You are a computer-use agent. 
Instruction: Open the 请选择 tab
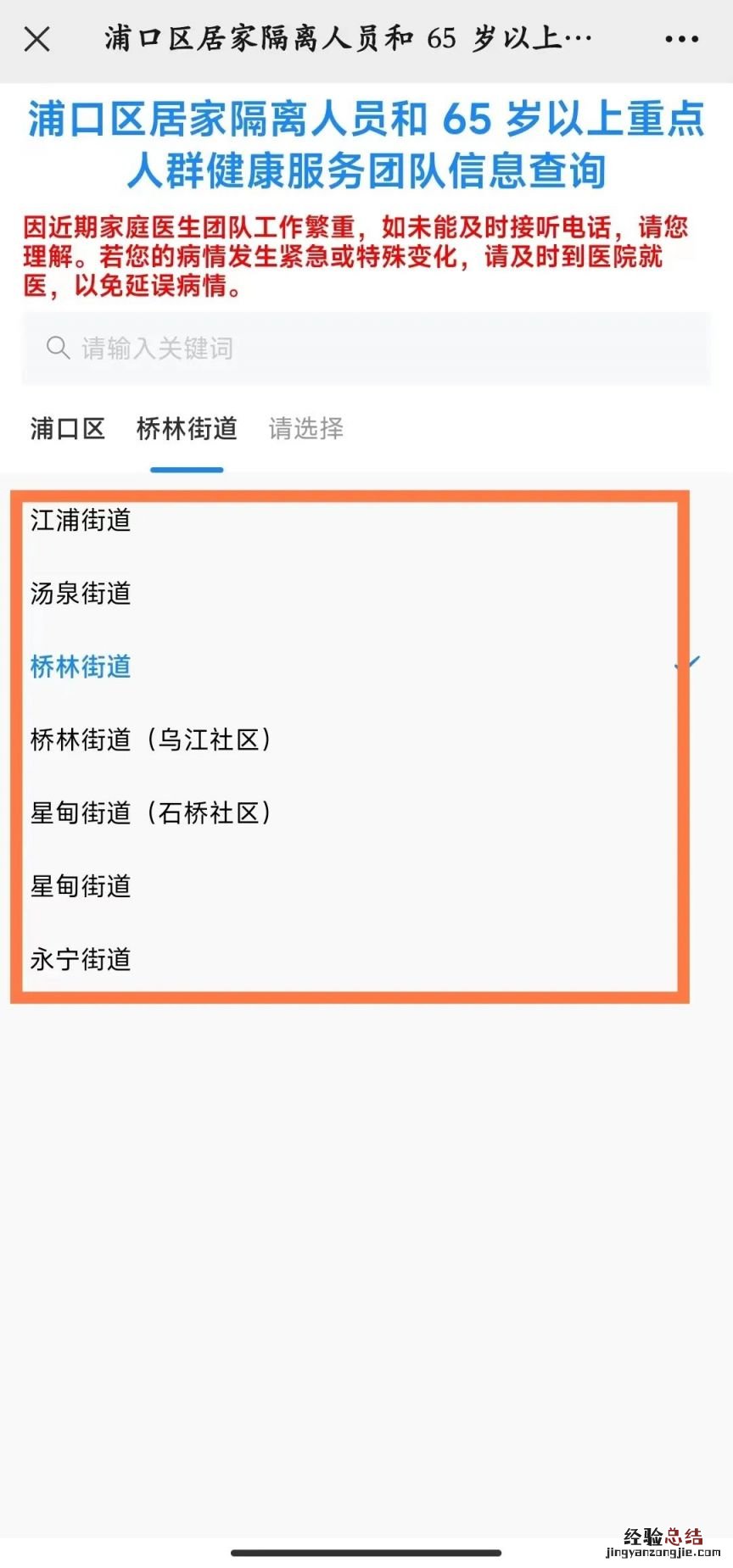pos(305,429)
